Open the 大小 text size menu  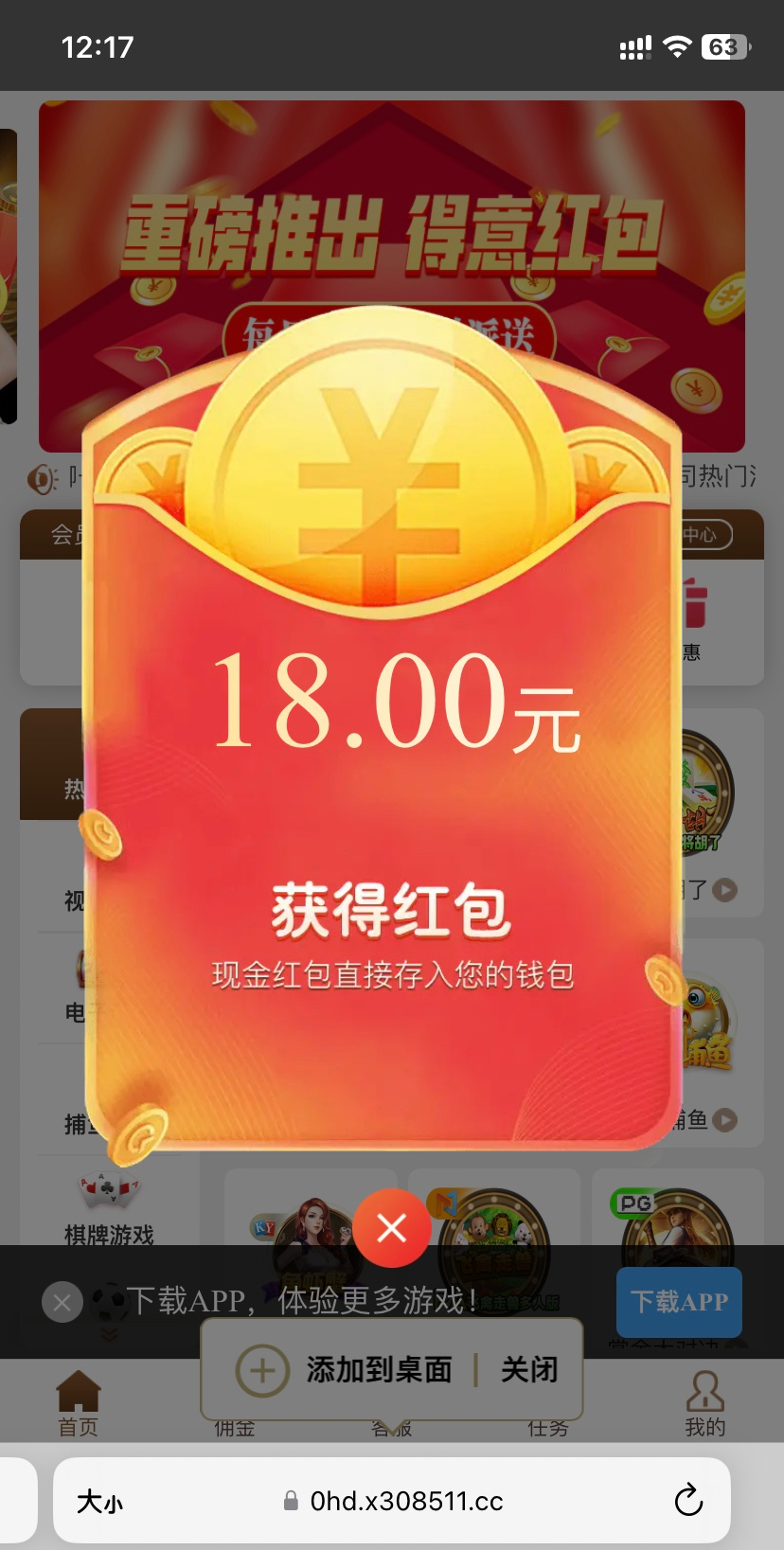click(x=99, y=1501)
